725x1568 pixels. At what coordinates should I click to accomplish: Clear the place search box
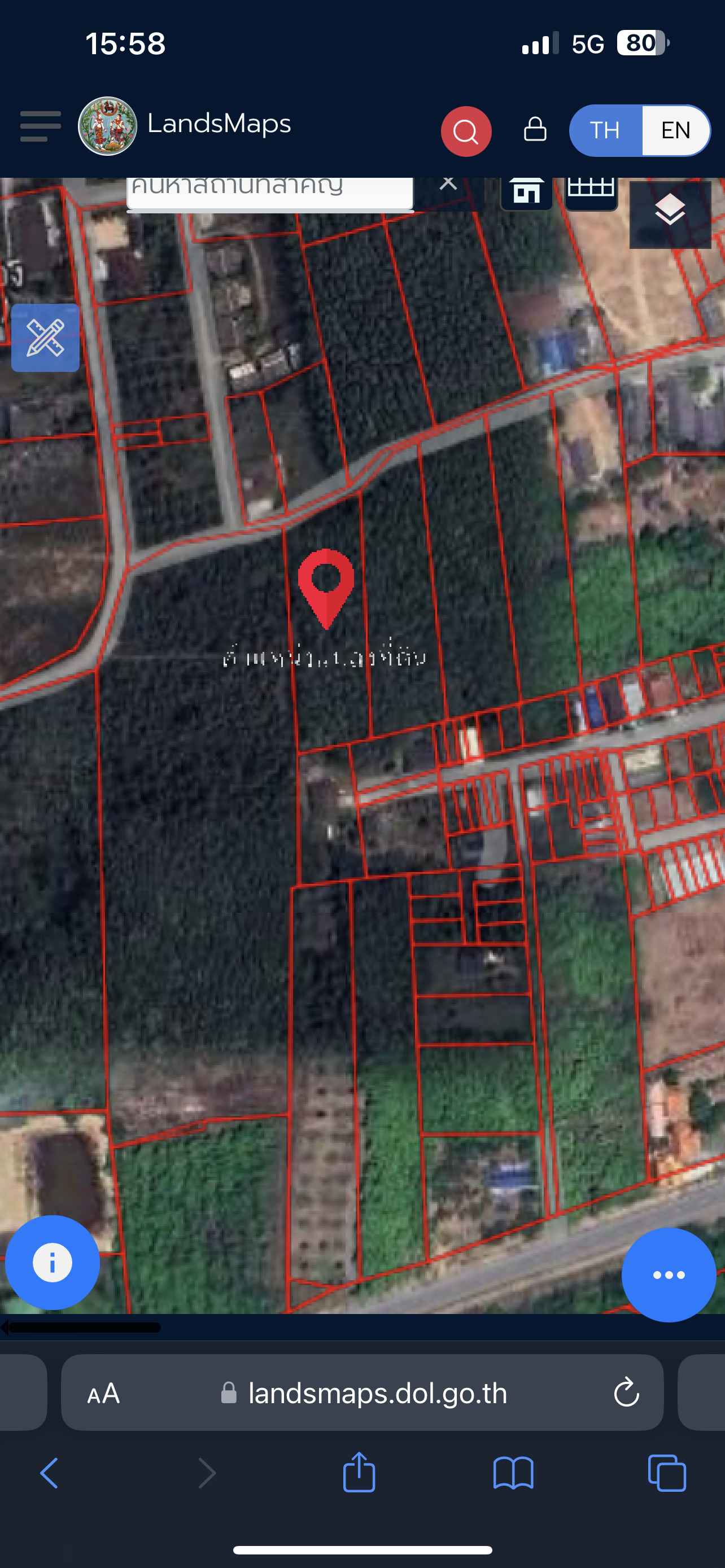pos(449,183)
